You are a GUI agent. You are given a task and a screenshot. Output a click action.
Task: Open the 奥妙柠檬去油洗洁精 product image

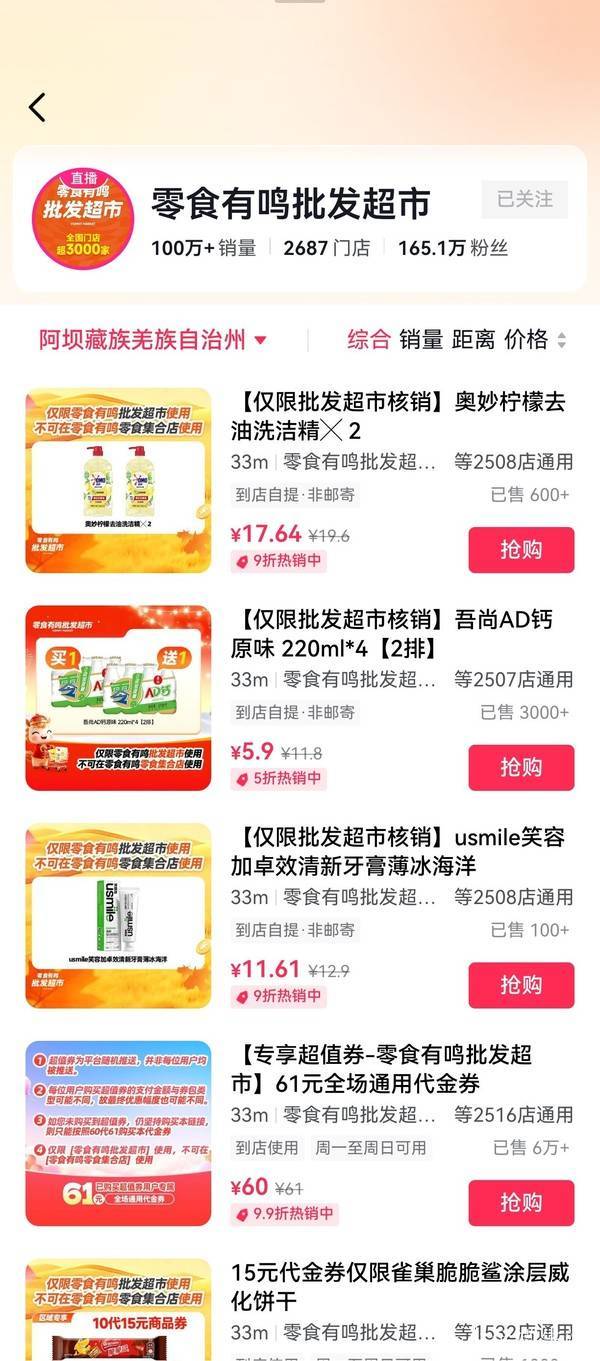[x=118, y=480]
